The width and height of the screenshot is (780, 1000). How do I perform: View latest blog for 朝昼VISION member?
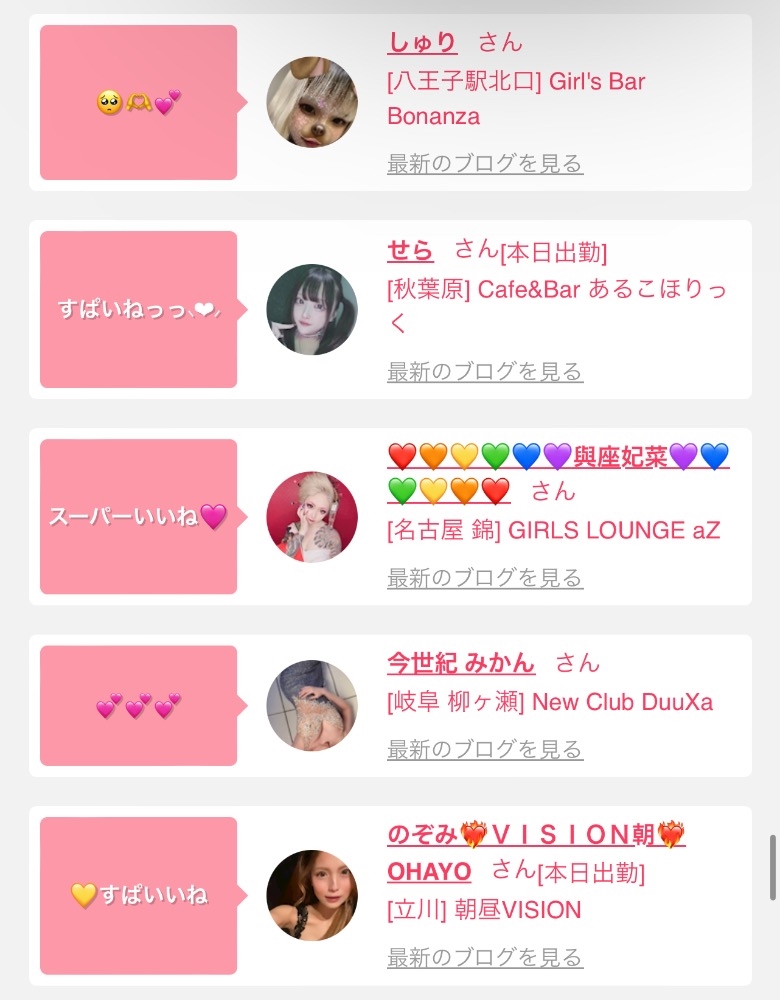tap(485, 957)
